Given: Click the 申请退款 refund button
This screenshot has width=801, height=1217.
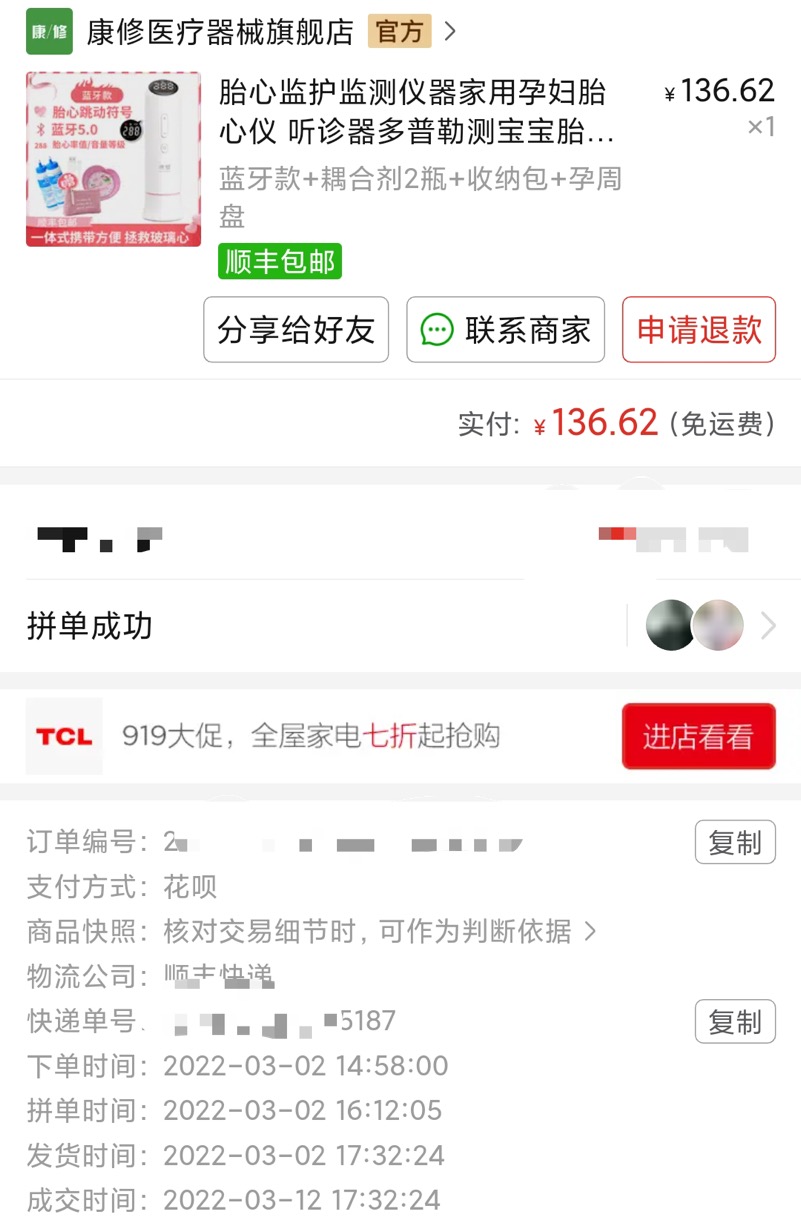Looking at the screenshot, I should point(698,330).
